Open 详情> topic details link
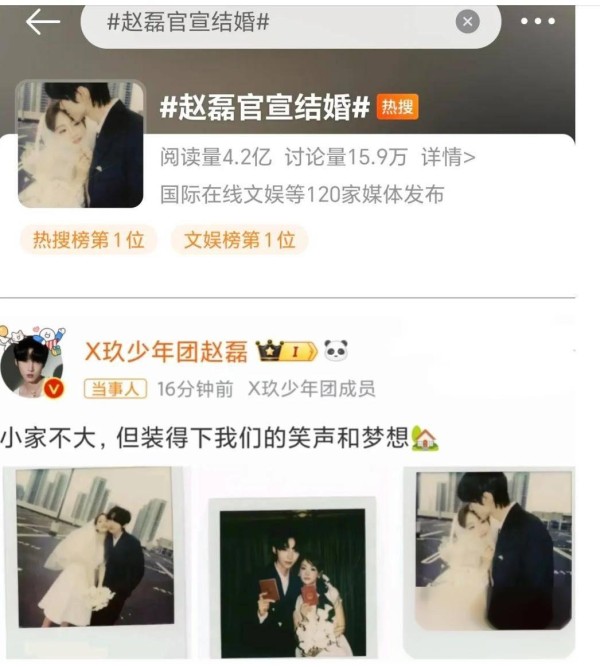600x667 pixels. 447,158
